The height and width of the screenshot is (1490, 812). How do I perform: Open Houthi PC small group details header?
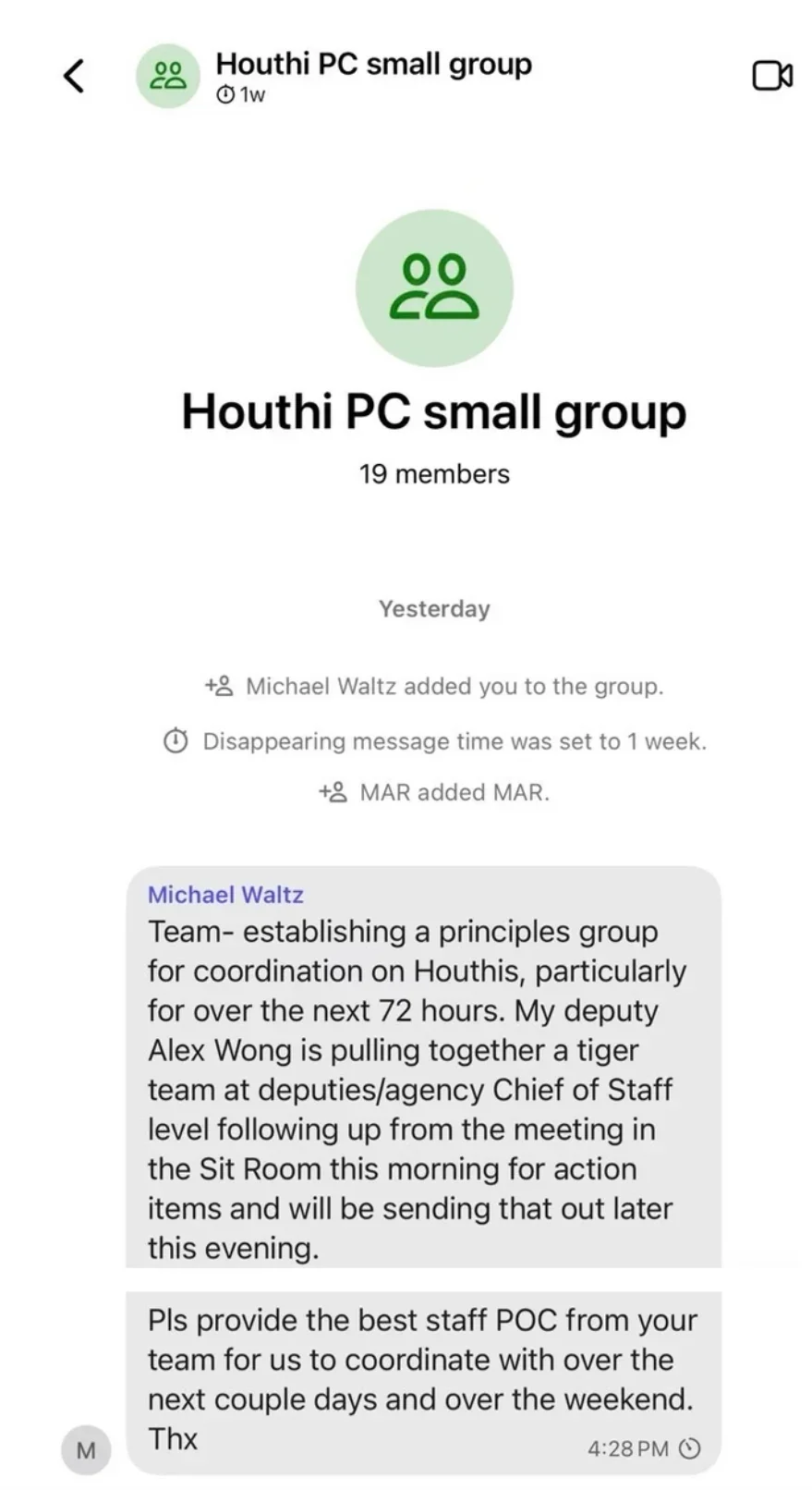(373, 76)
